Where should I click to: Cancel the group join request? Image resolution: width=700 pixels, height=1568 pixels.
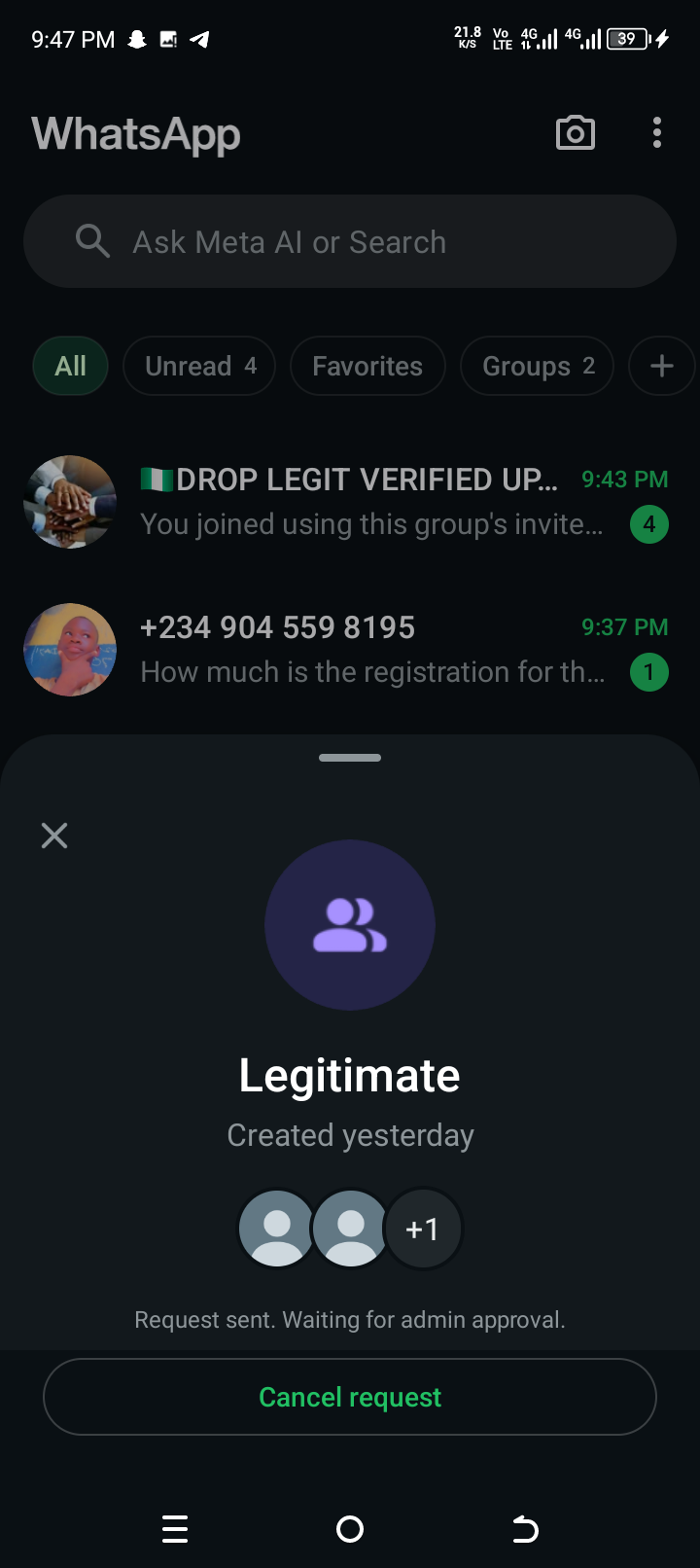pos(350,1397)
